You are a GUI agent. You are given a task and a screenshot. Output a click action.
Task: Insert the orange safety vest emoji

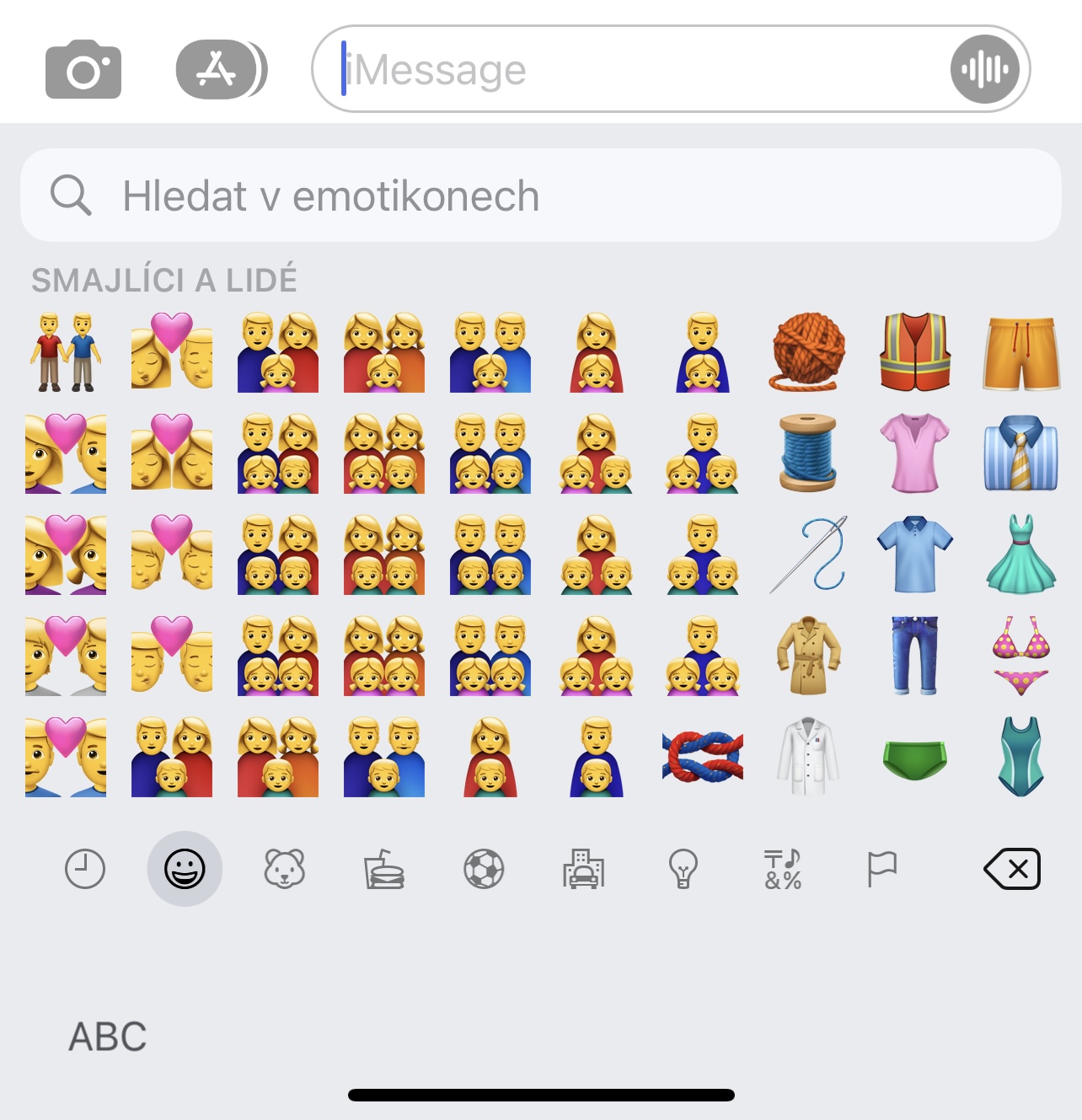click(914, 352)
